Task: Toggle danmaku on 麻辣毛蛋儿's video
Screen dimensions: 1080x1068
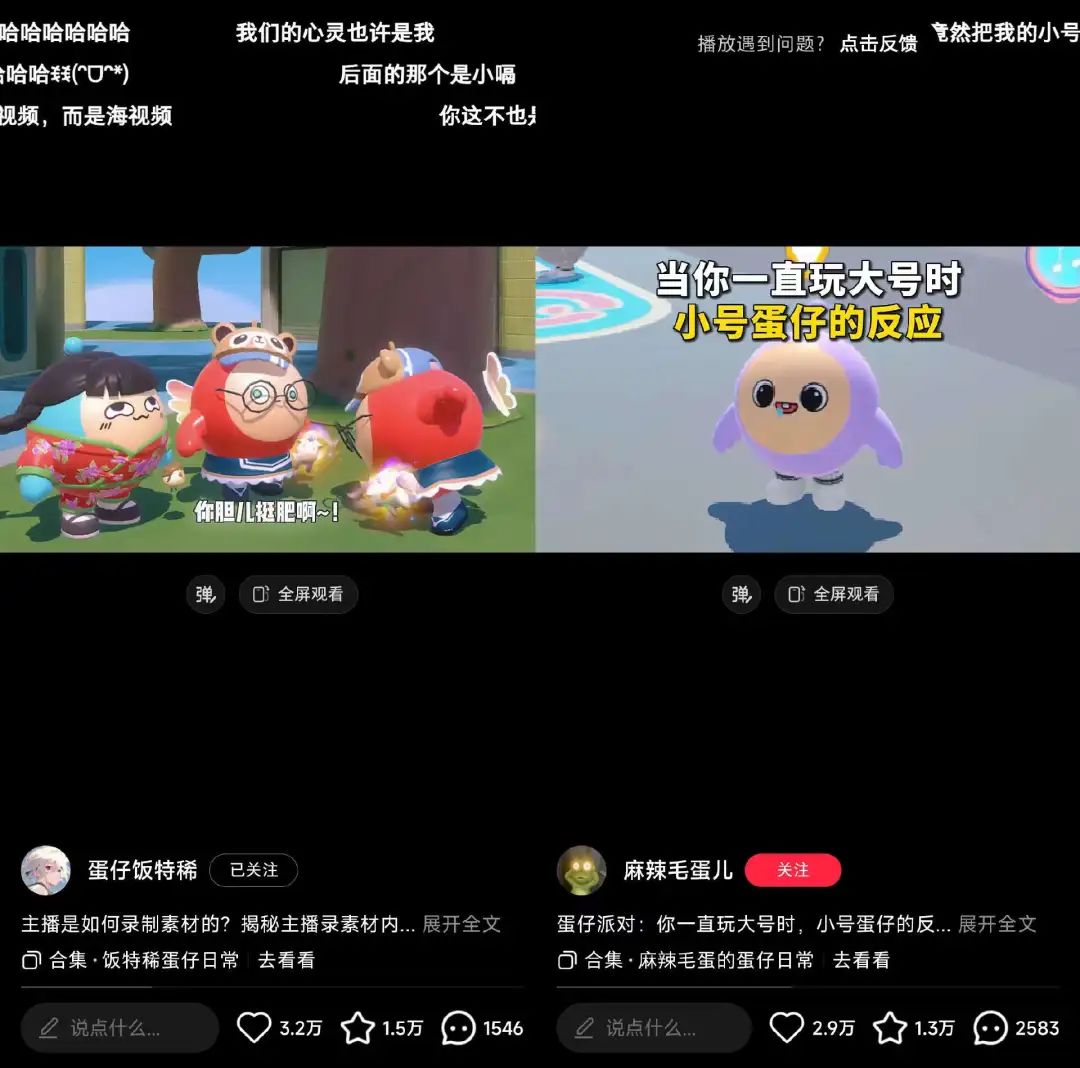Action: coord(741,594)
